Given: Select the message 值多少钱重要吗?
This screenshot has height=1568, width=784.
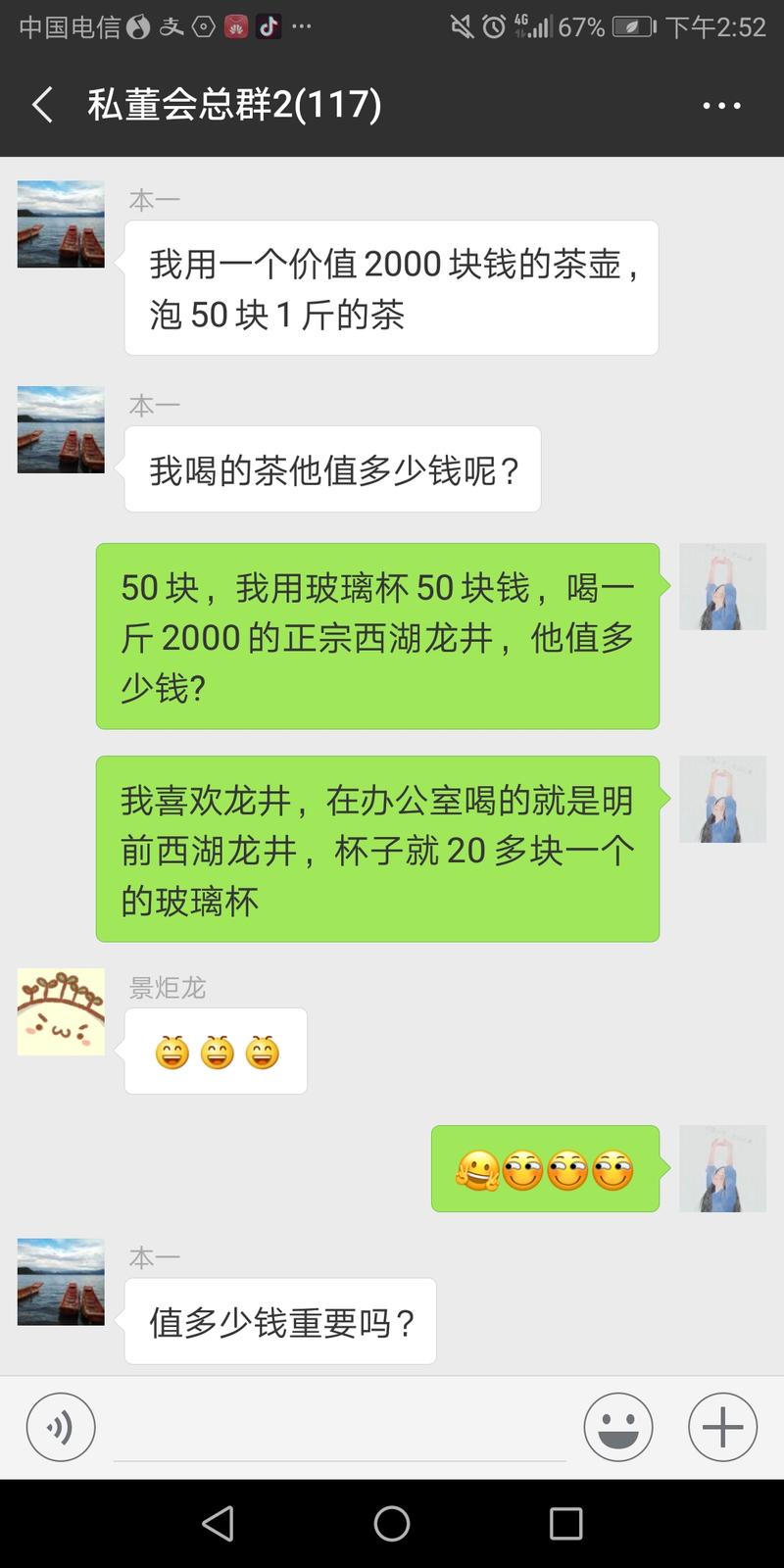Looking at the screenshot, I should [280, 1320].
